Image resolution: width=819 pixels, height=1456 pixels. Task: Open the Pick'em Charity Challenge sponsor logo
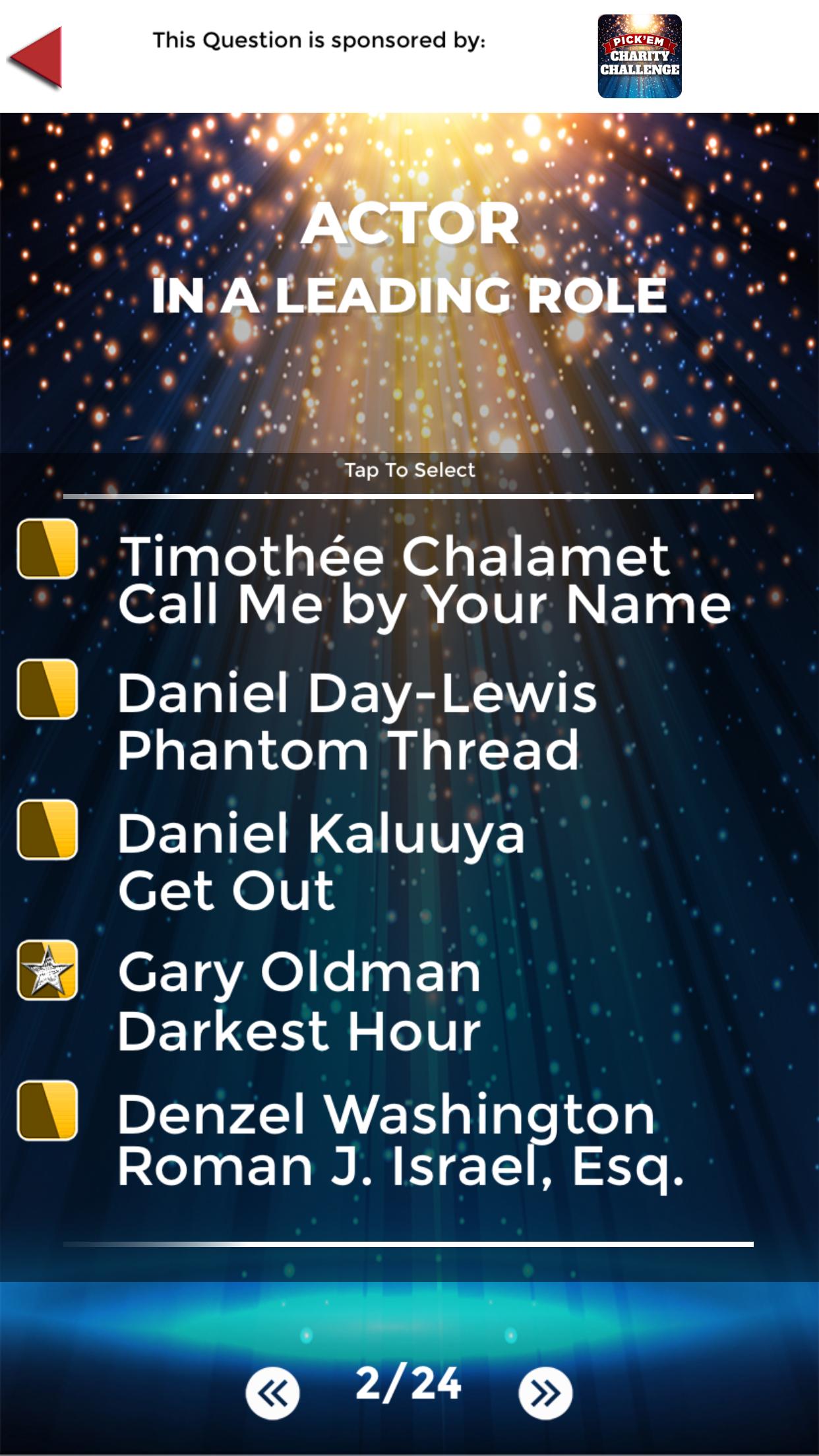pyautogui.click(x=639, y=57)
